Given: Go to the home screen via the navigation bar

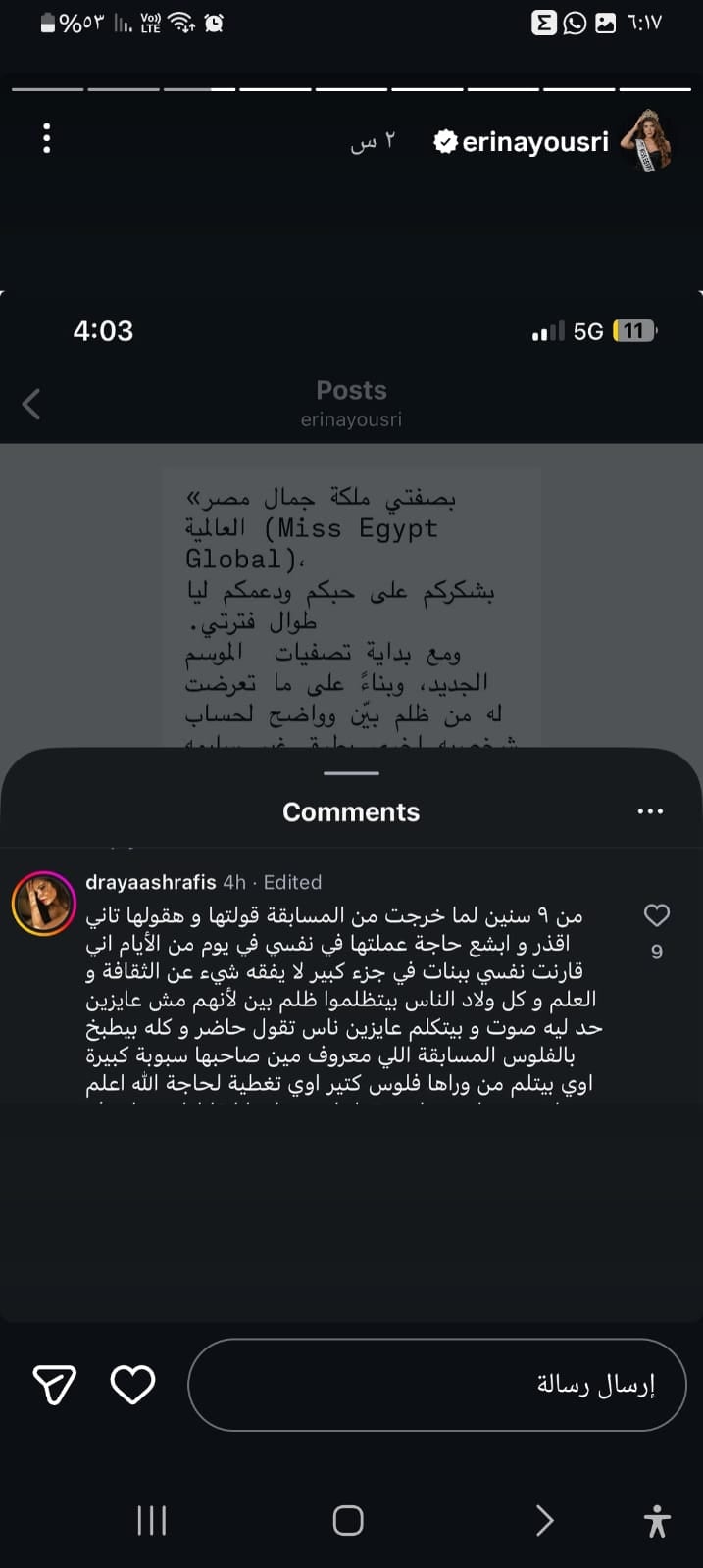Looking at the screenshot, I should coord(348,1520).
